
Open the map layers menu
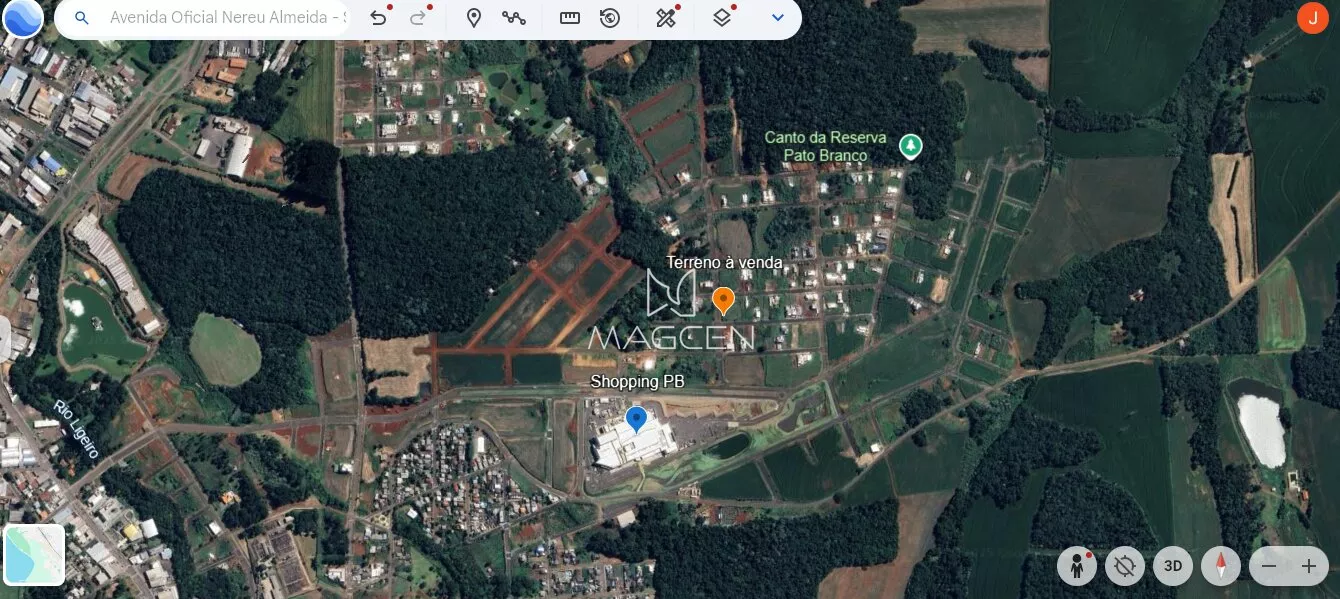tap(722, 18)
